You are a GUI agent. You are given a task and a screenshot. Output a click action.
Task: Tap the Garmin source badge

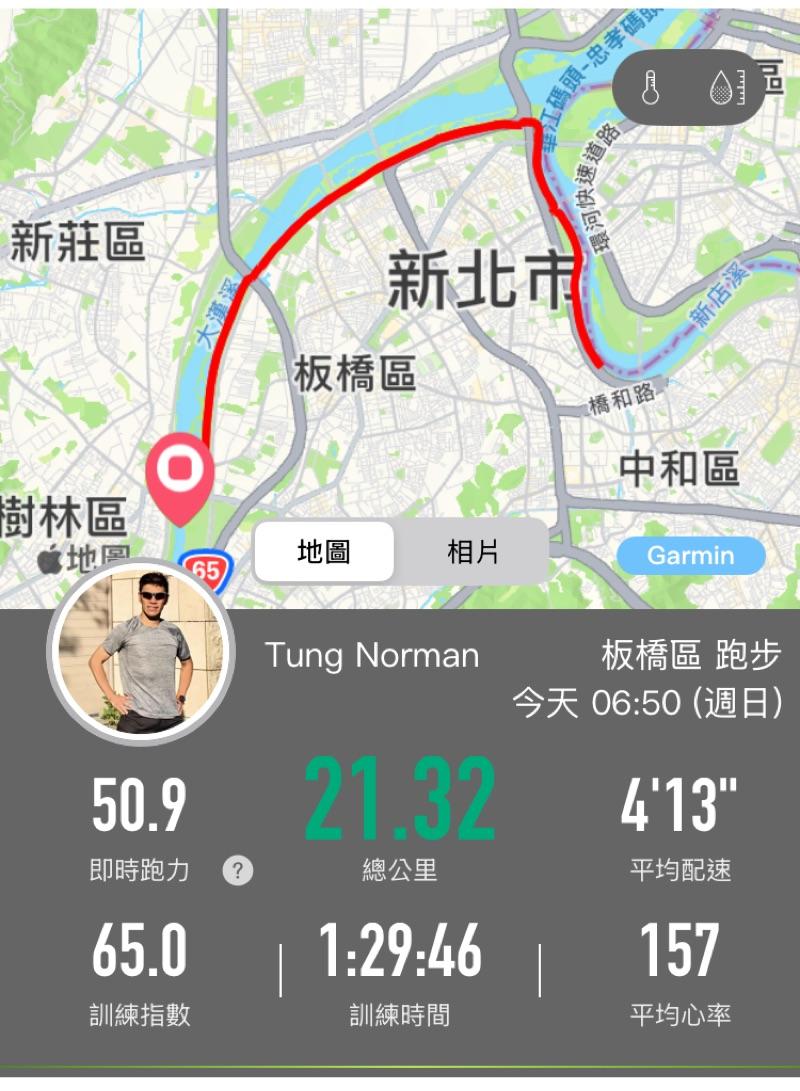tap(690, 556)
